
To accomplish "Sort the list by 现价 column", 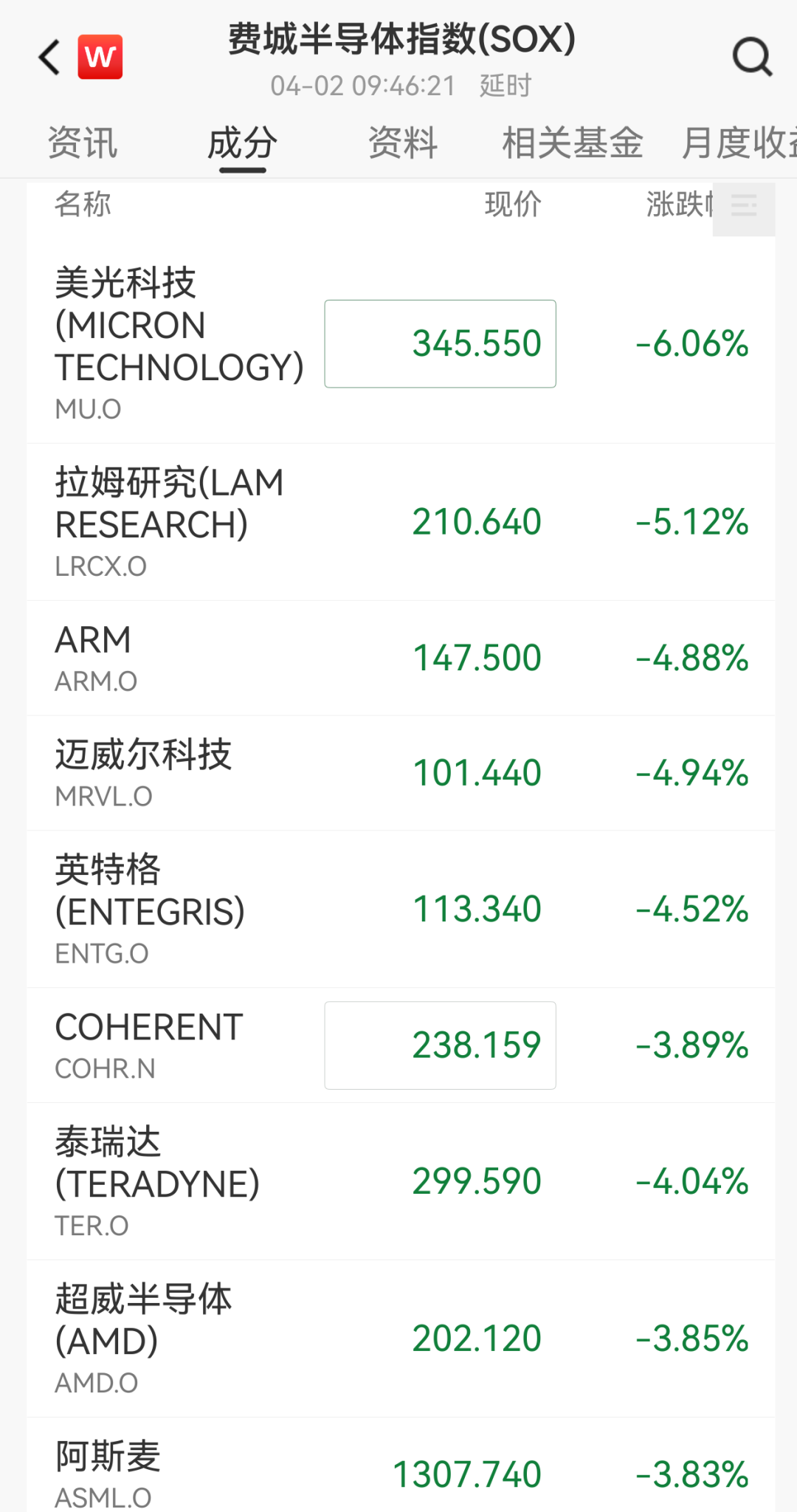I will (x=513, y=205).
